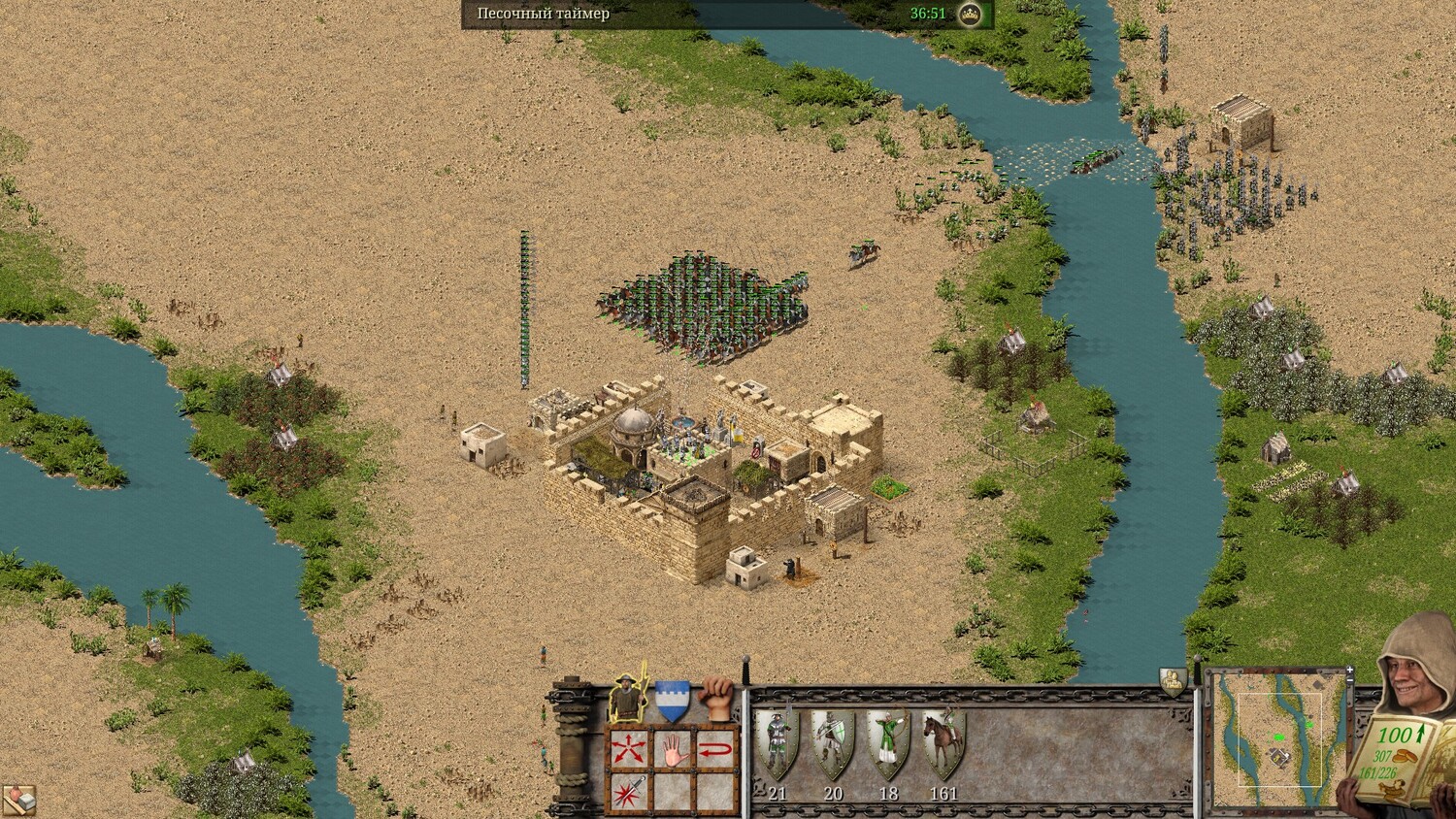Image resolution: width=1456 pixels, height=819 pixels.
Task: Choose the blue shield defensive stance
Action: coord(672,701)
